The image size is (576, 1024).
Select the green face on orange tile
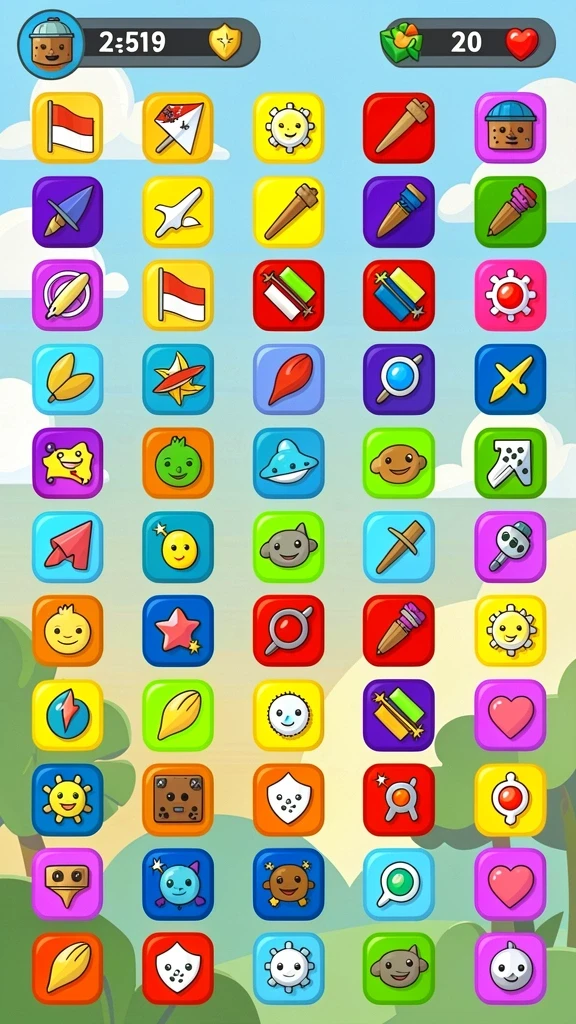click(178, 463)
